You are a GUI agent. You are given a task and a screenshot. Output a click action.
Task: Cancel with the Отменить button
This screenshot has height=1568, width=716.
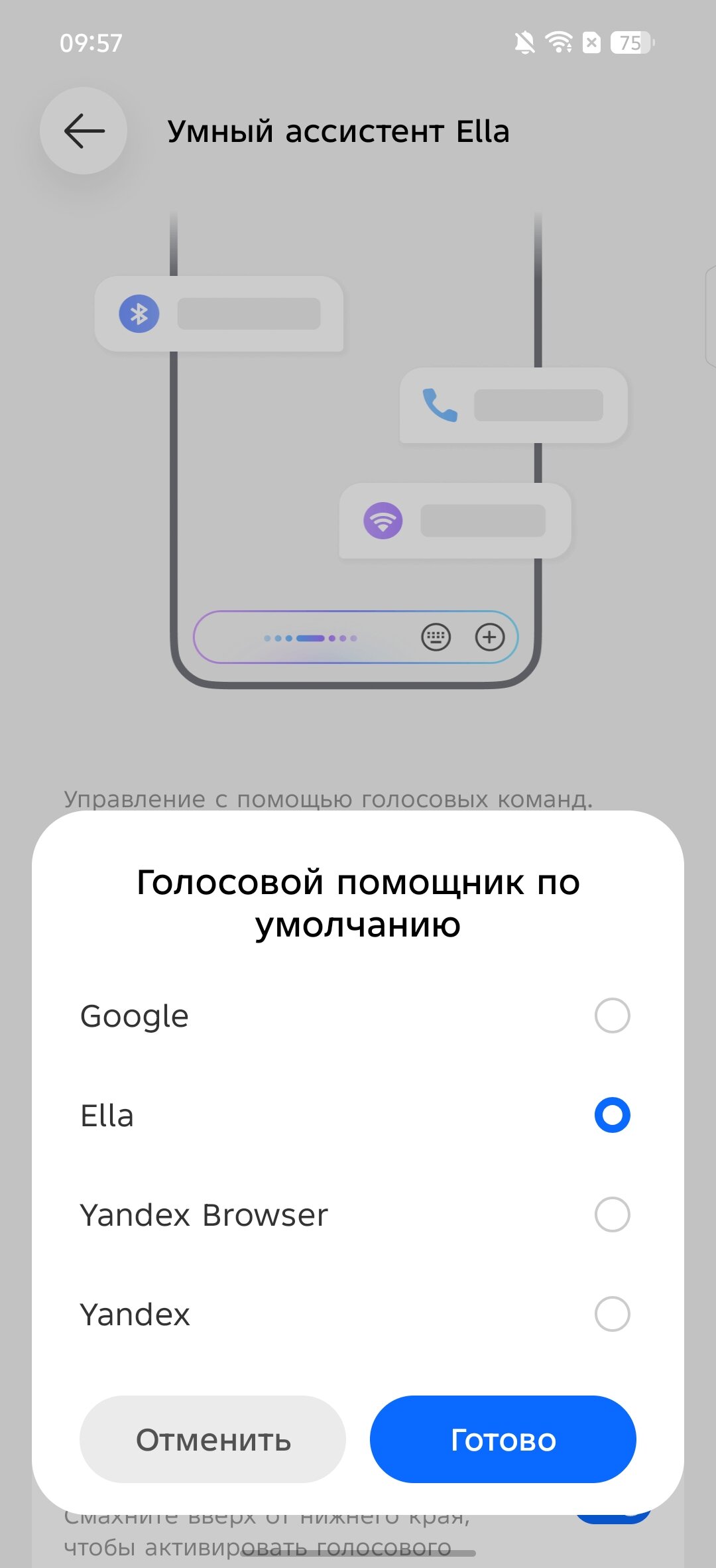point(213,1439)
